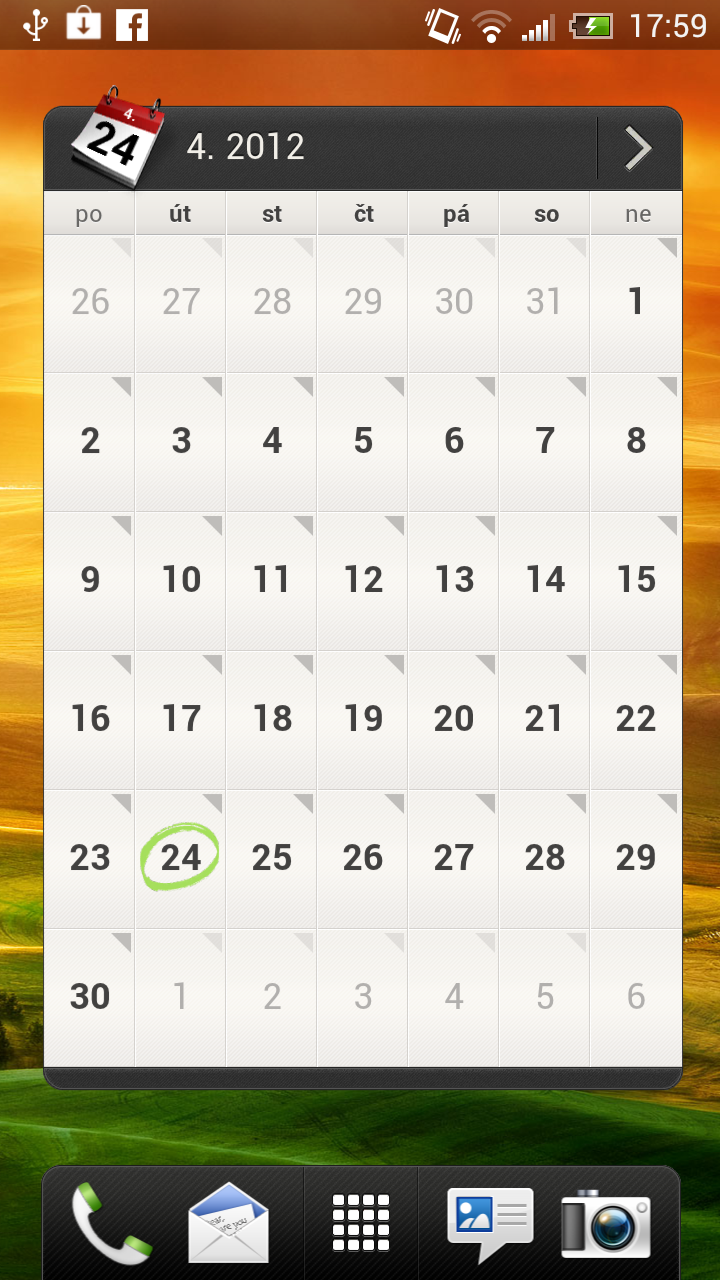Go to the next month with the arrow

[x=638, y=149]
